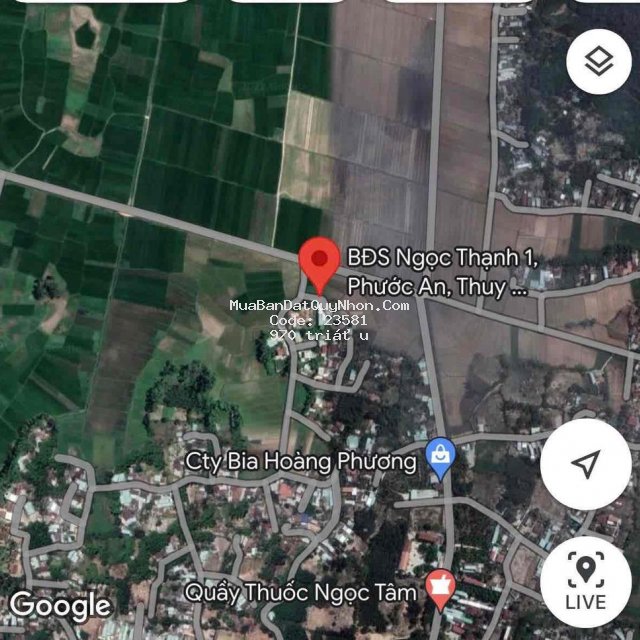Open Quầy Thuốc Ngọc Tâm pharmacy marker
Viewport: 640px width, 640px height.
click(439, 589)
